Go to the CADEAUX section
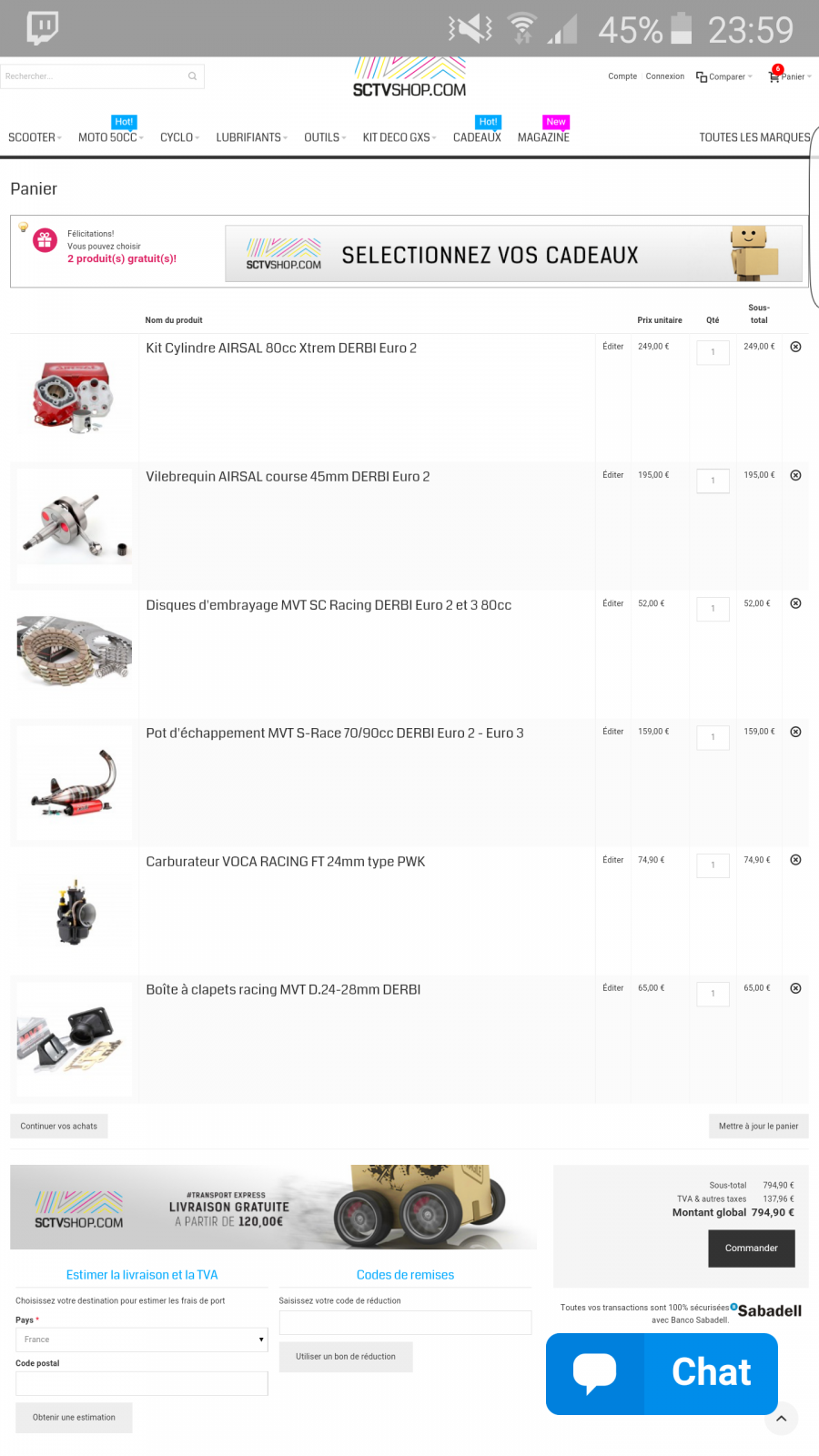 477,137
